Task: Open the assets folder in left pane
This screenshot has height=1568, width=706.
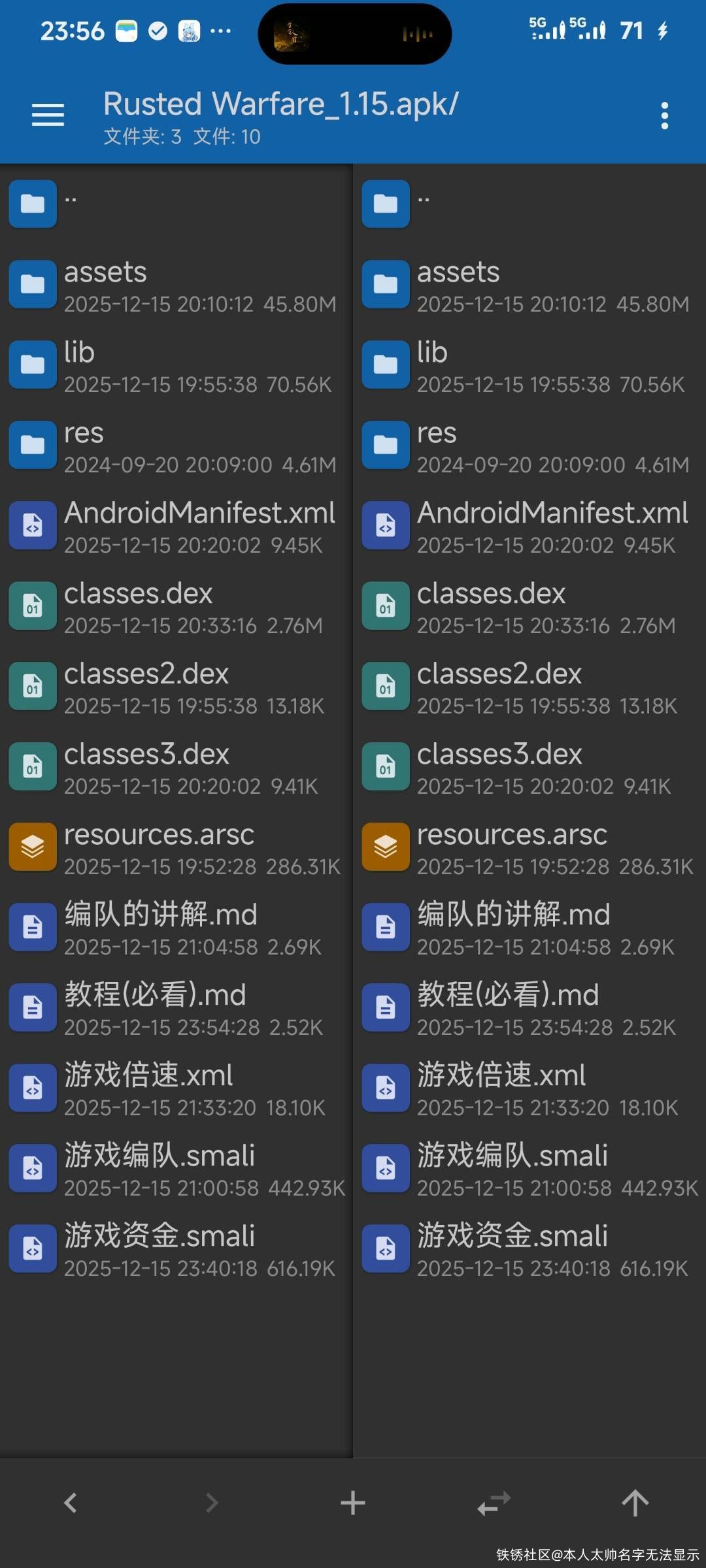Action: tap(175, 286)
